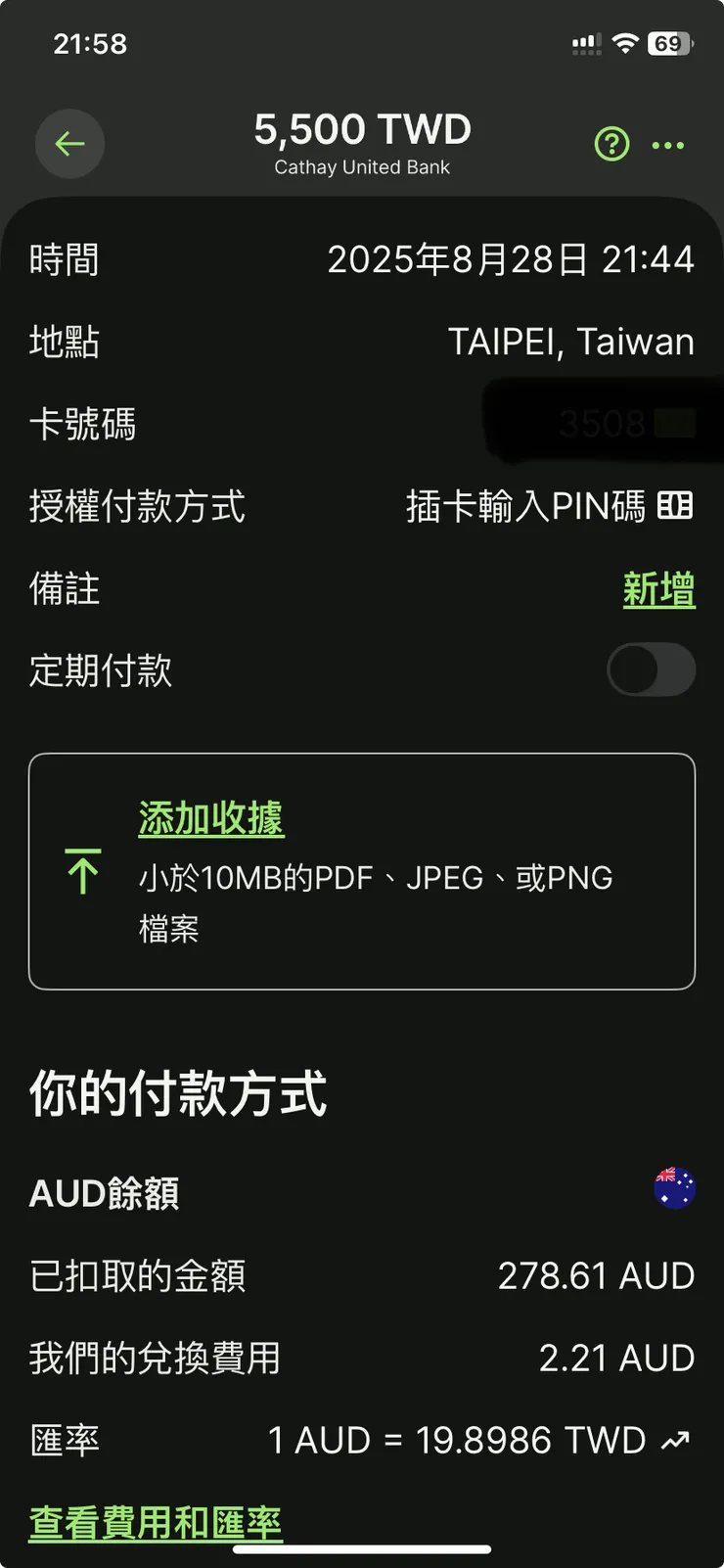Enable the 定期付款 recurring payment toggle
Viewport: 724px width, 1568px height.
651,669
